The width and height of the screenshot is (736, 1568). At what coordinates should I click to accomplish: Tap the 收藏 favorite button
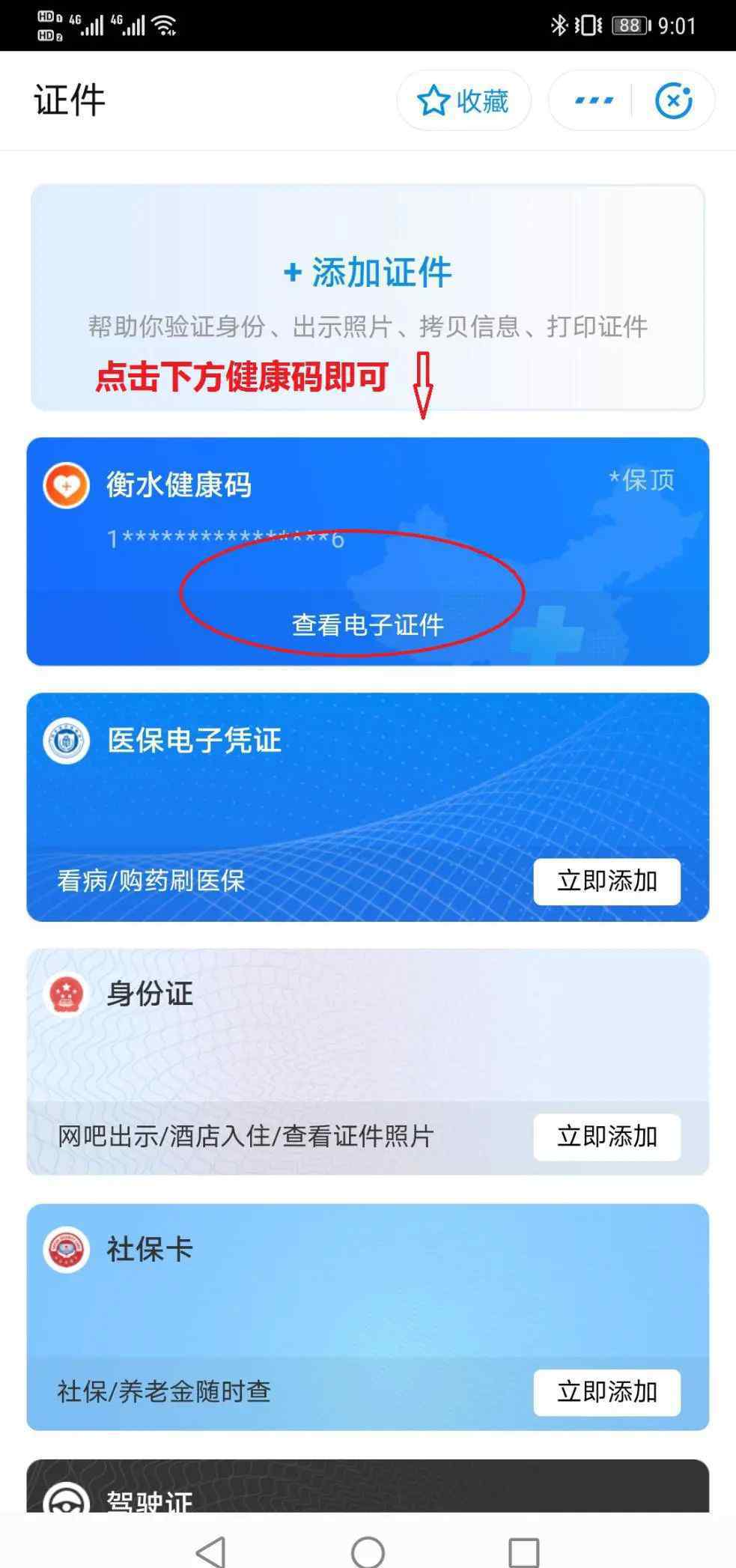point(463,100)
